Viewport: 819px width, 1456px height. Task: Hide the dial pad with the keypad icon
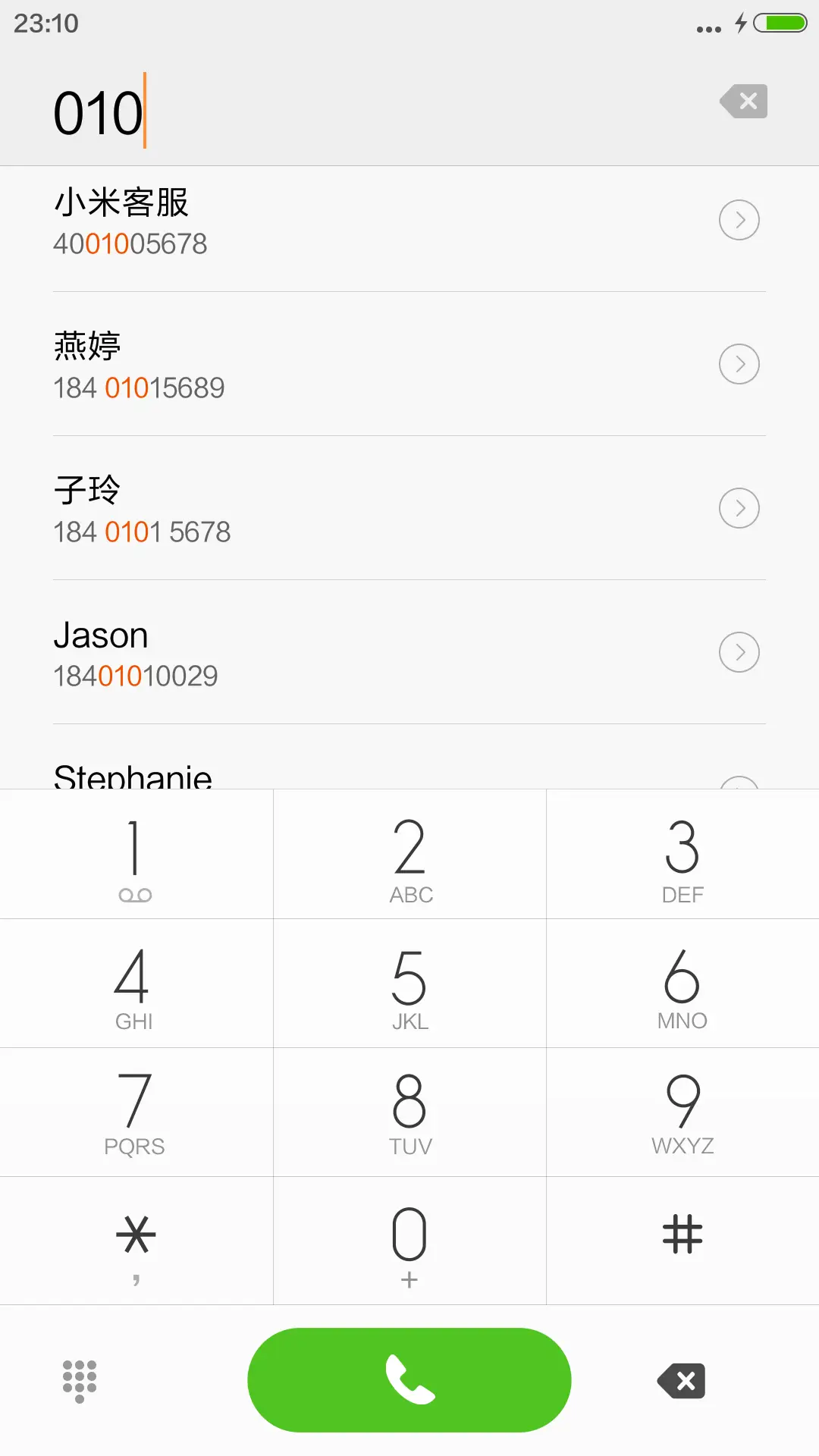click(80, 1381)
